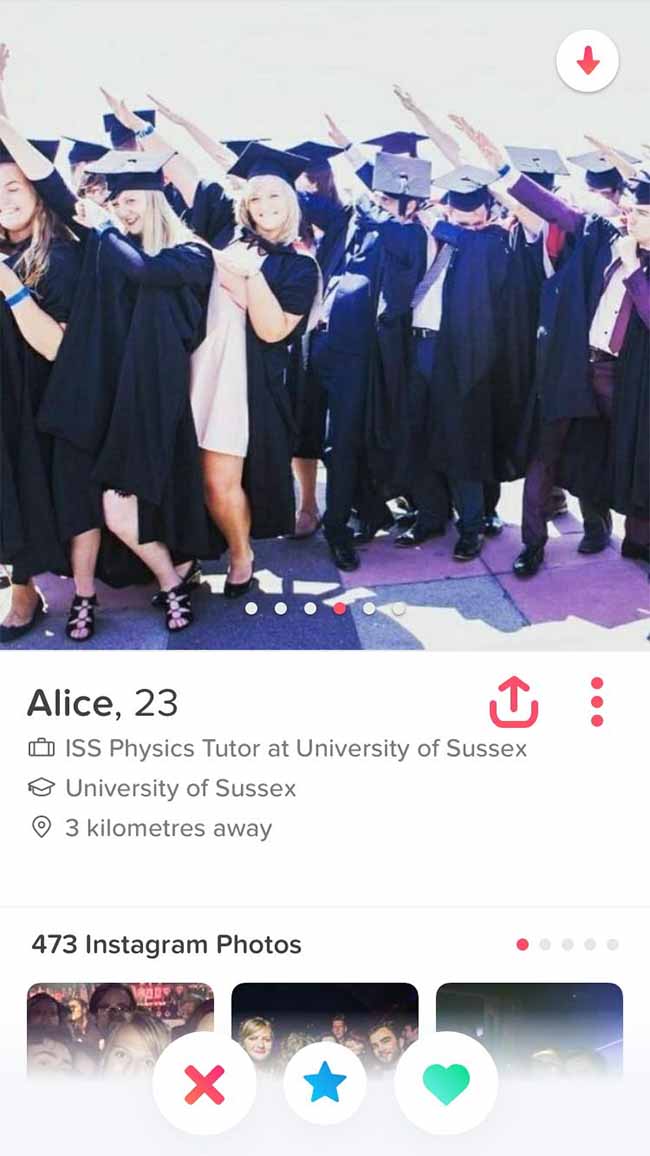
Task: Collapse profile with the down arrow button
Action: click(587, 61)
